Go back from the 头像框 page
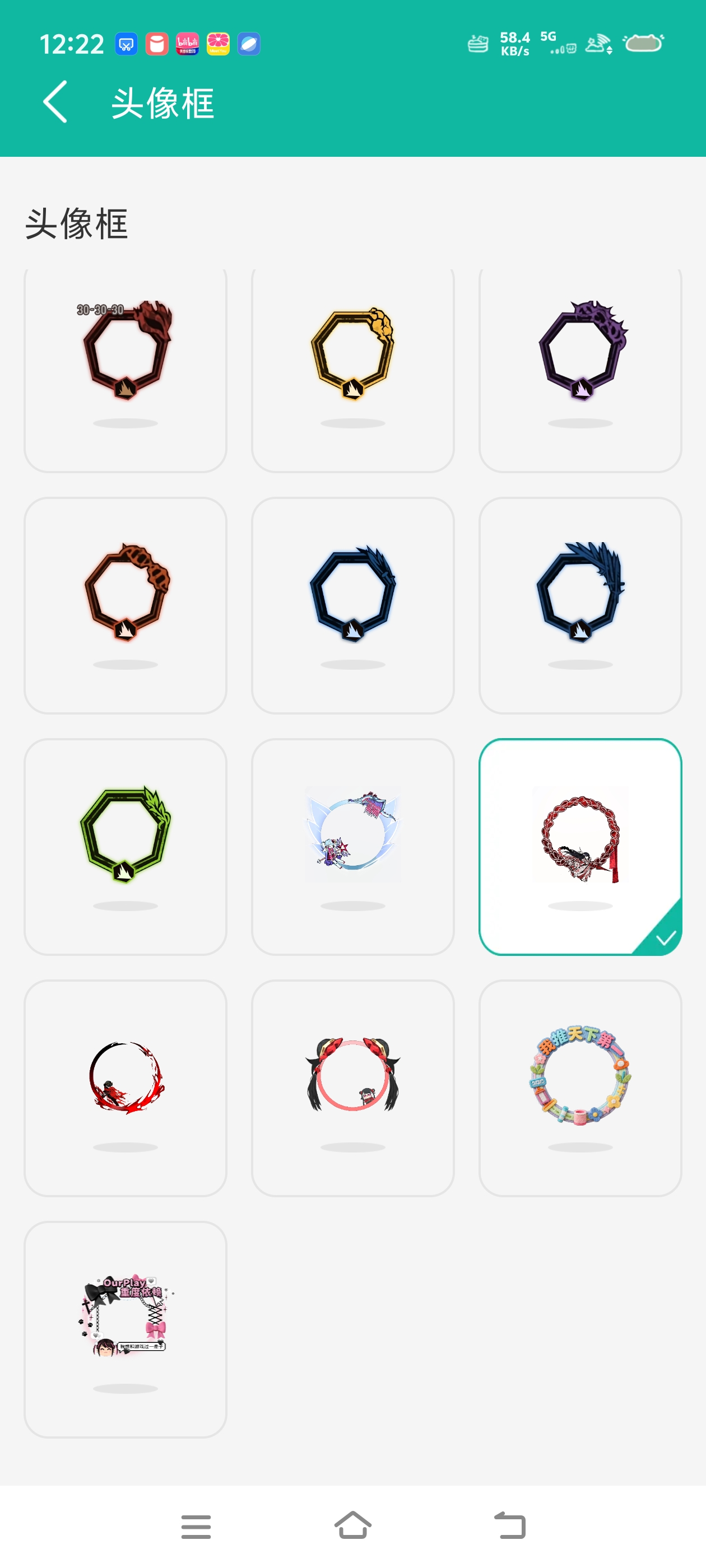 55,102
